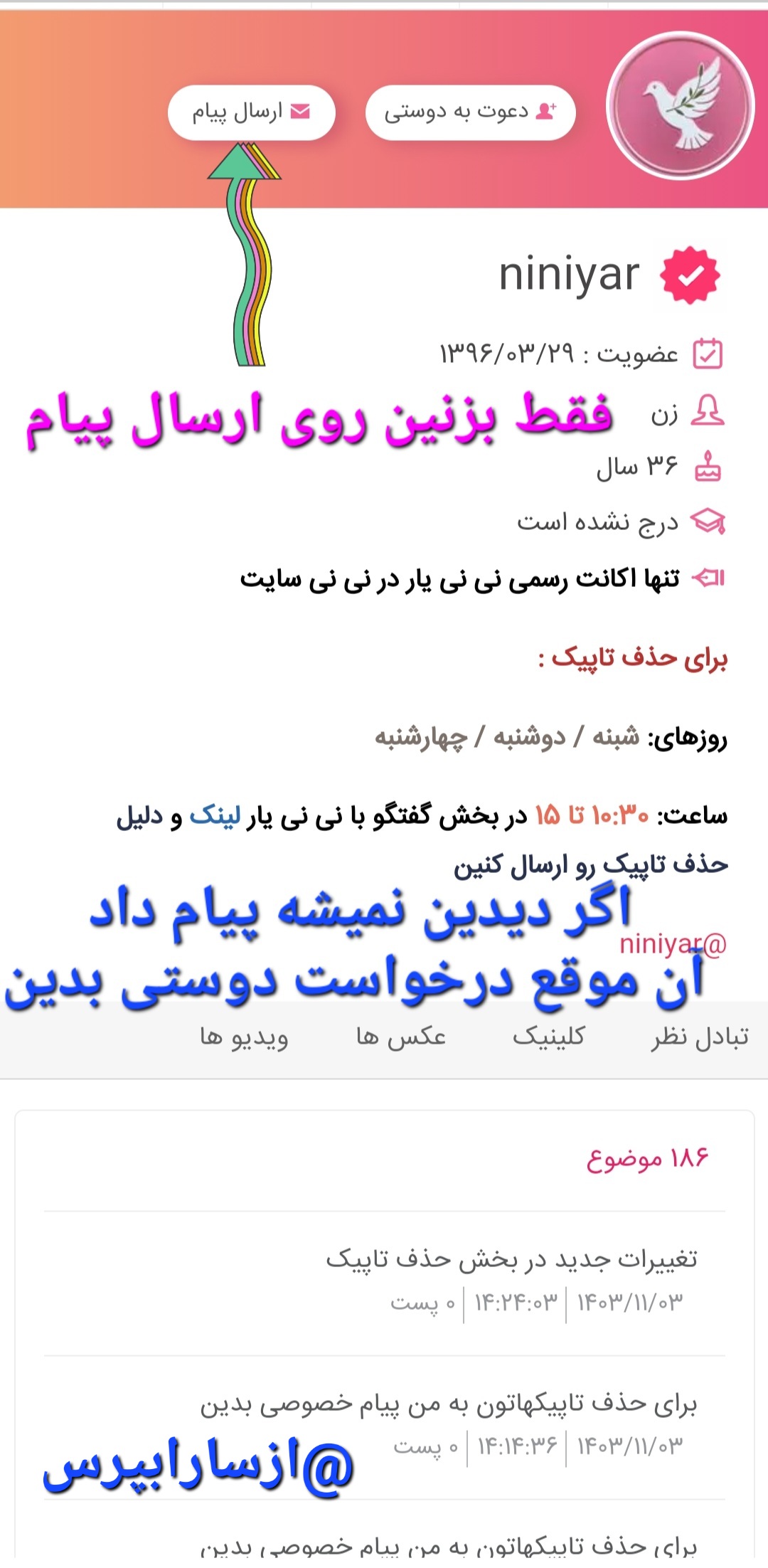Switch to the کلینیک tab
The image size is (768, 1568).
click(x=548, y=1037)
